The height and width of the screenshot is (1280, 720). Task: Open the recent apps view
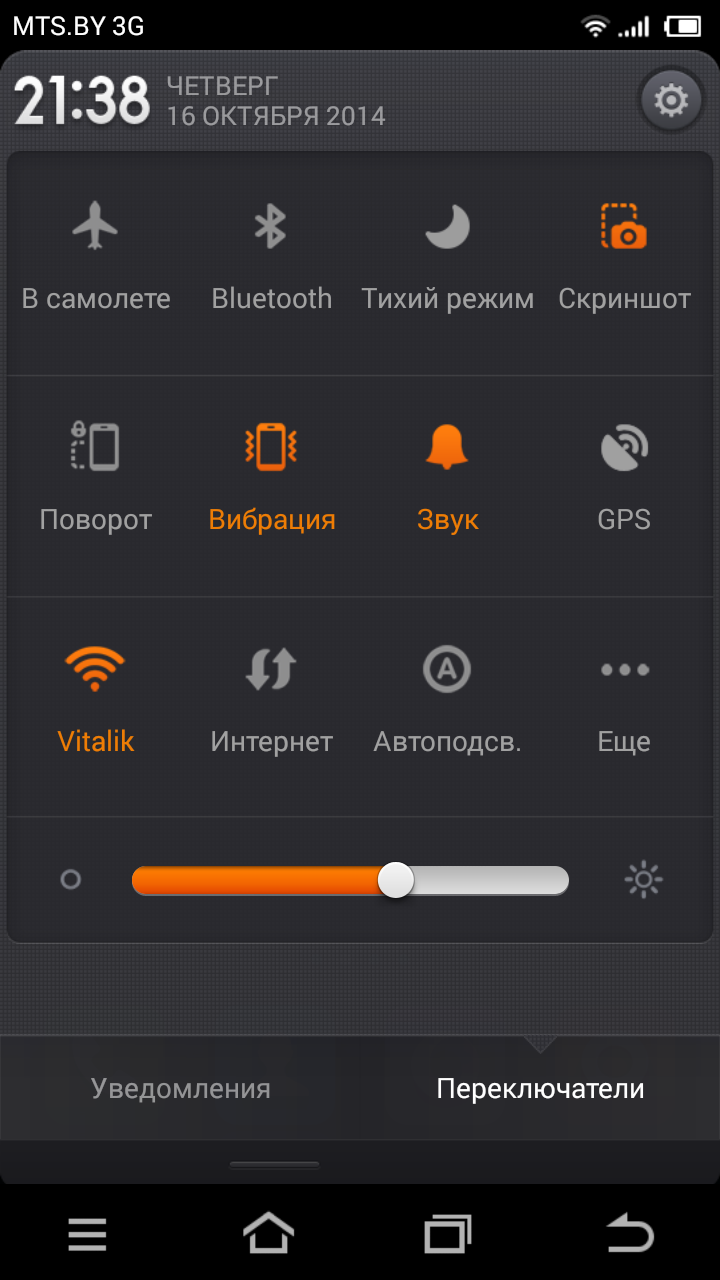(448, 1235)
